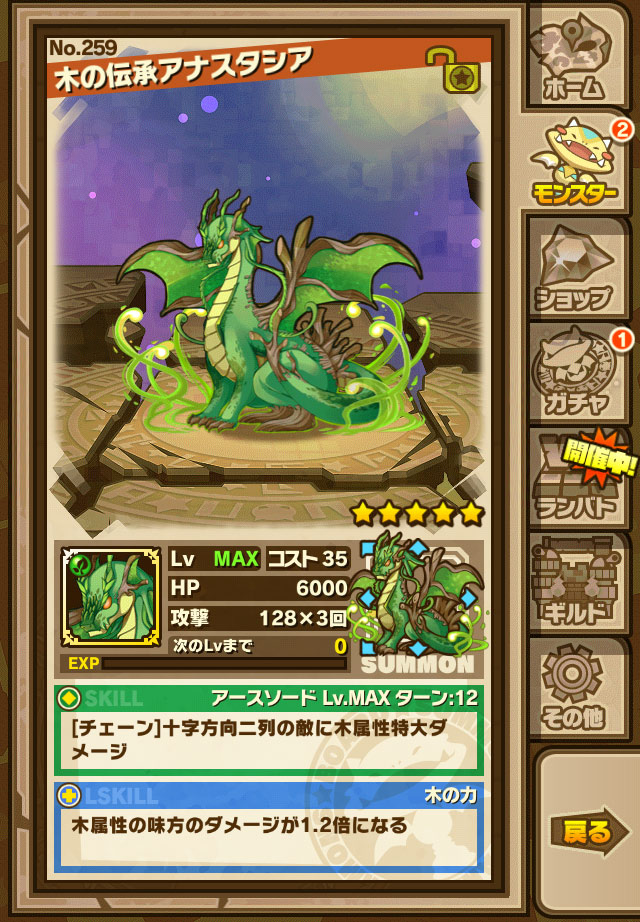Tap the 戻る back button
The image size is (640, 922).
pos(590,832)
